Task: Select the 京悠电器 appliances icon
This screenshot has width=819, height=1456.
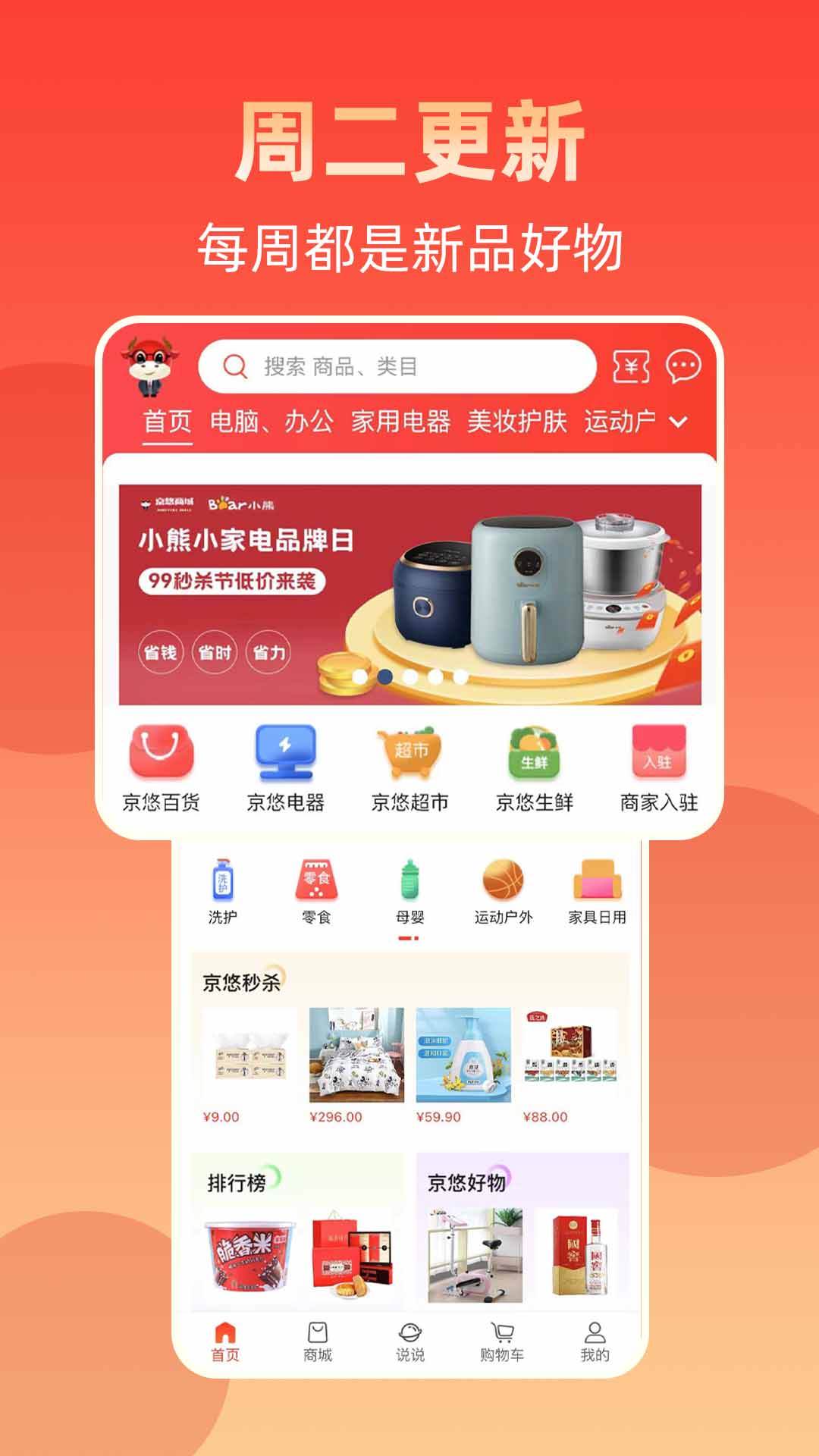Action: 284,766
